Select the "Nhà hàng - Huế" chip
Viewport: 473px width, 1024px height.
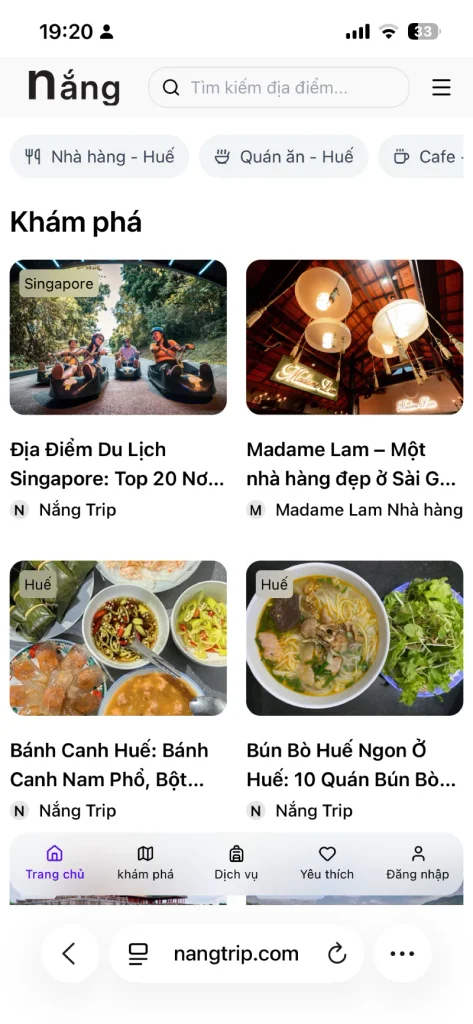pos(100,157)
